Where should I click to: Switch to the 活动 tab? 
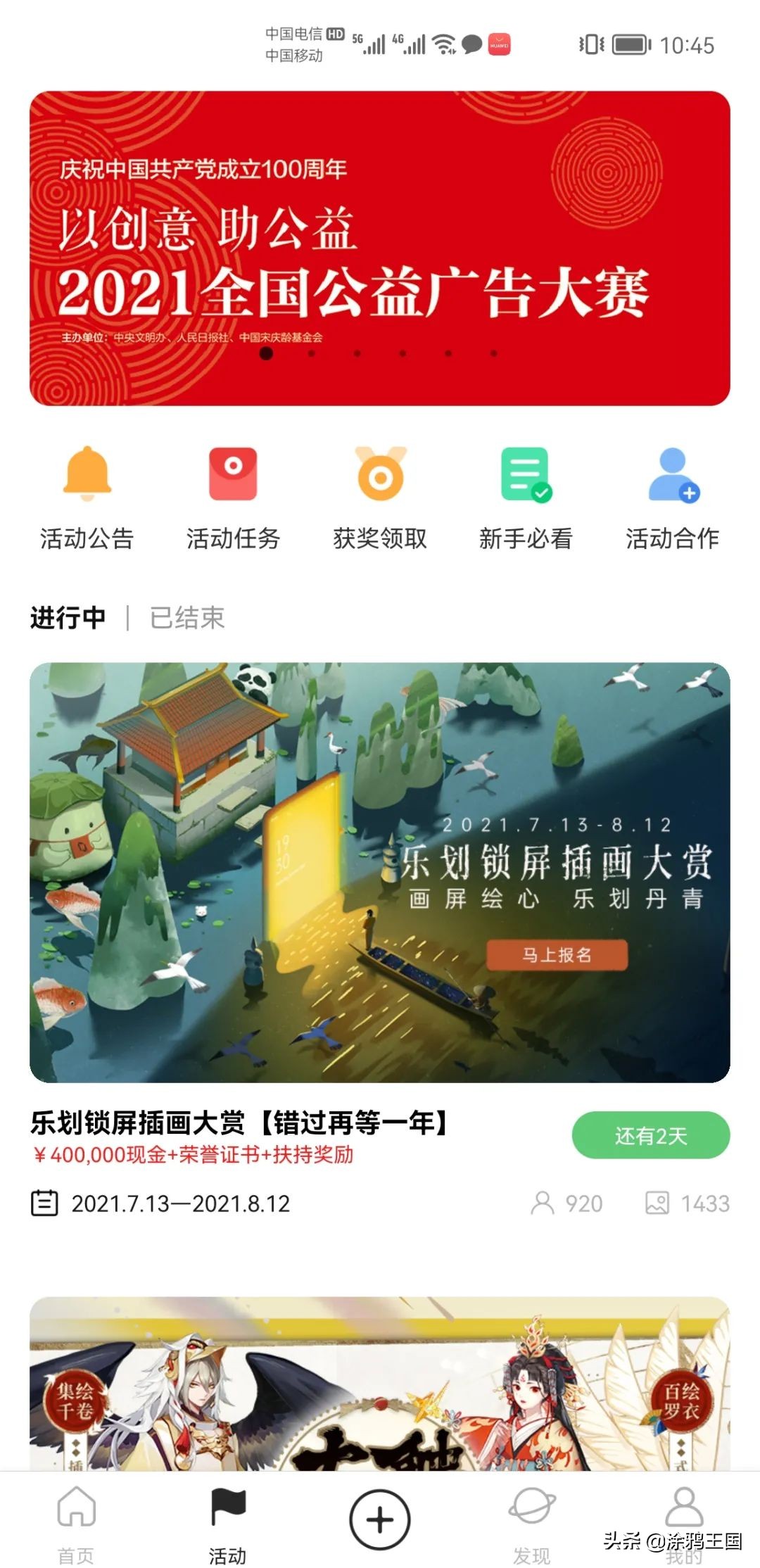click(x=228, y=1522)
